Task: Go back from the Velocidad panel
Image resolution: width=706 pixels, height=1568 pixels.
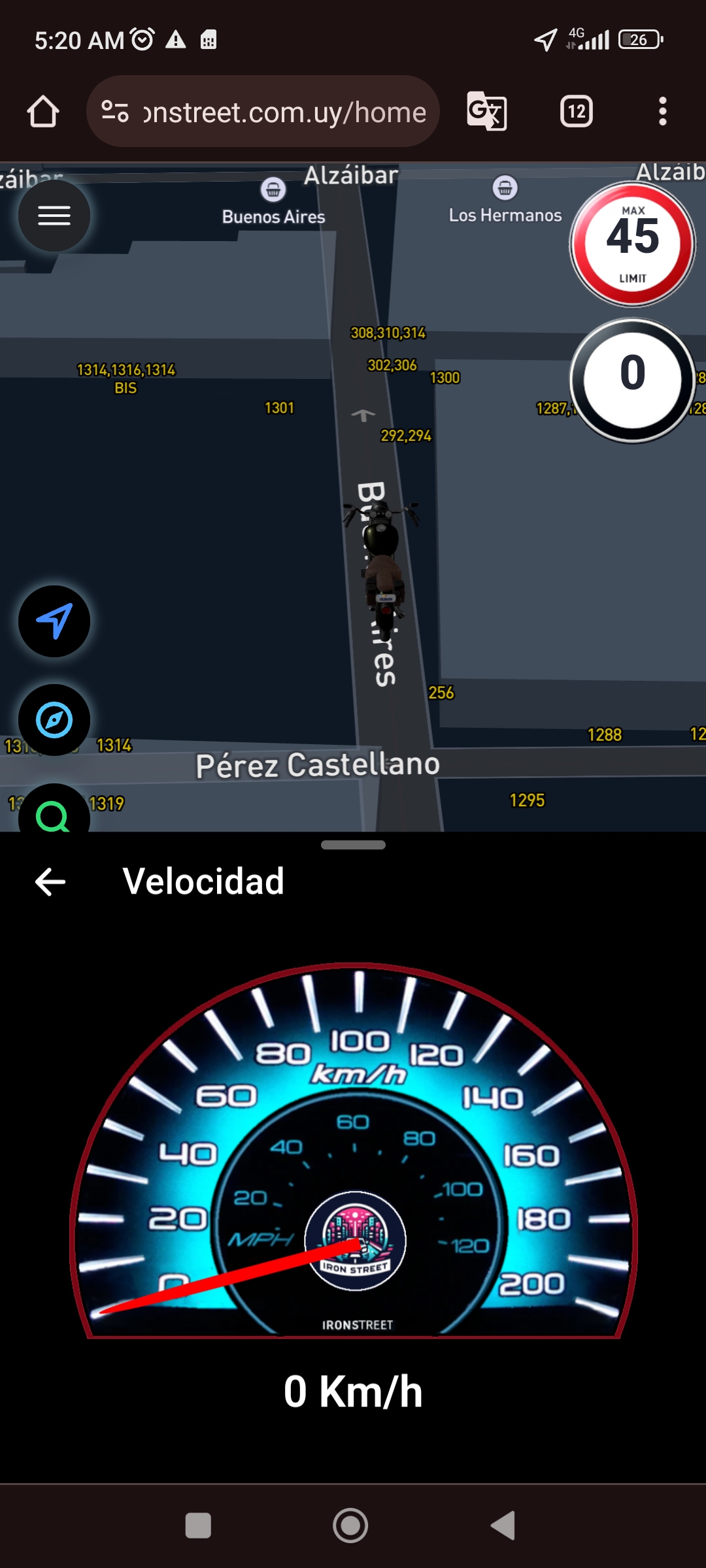Action: 50,882
